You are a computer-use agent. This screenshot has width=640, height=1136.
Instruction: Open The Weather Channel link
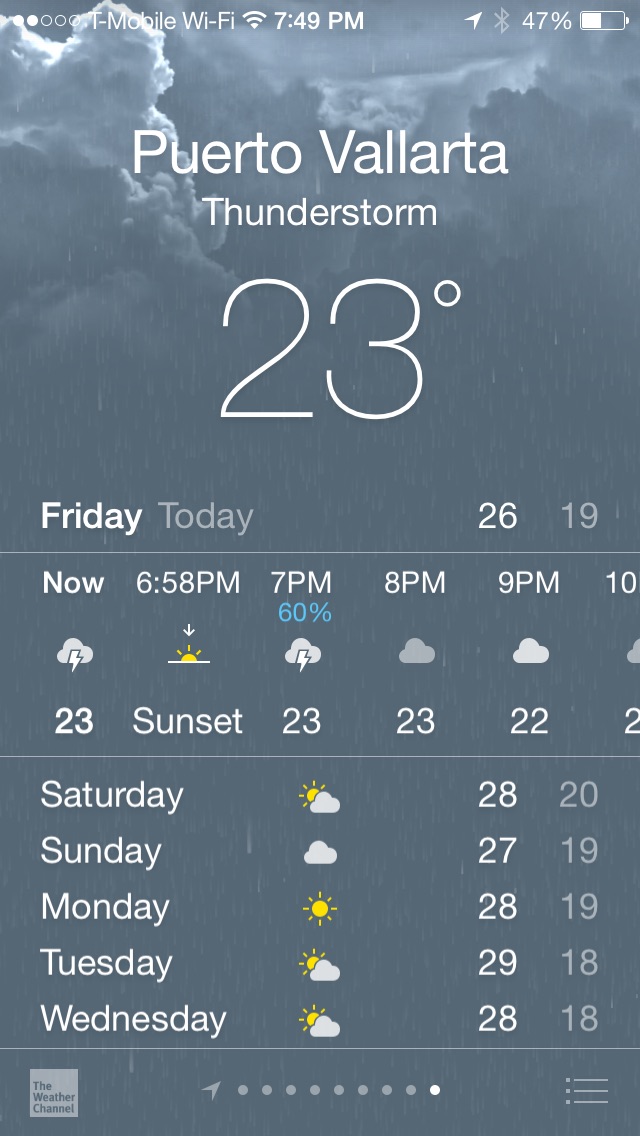(53, 1092)
